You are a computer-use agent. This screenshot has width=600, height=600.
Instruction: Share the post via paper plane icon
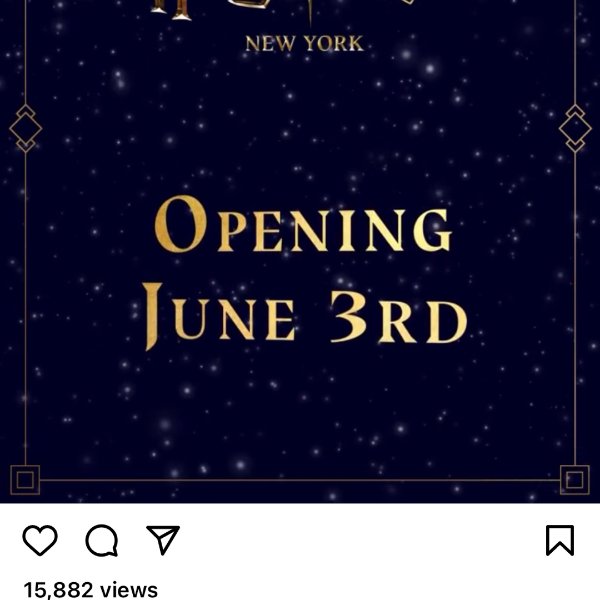(x=162, y=540)
